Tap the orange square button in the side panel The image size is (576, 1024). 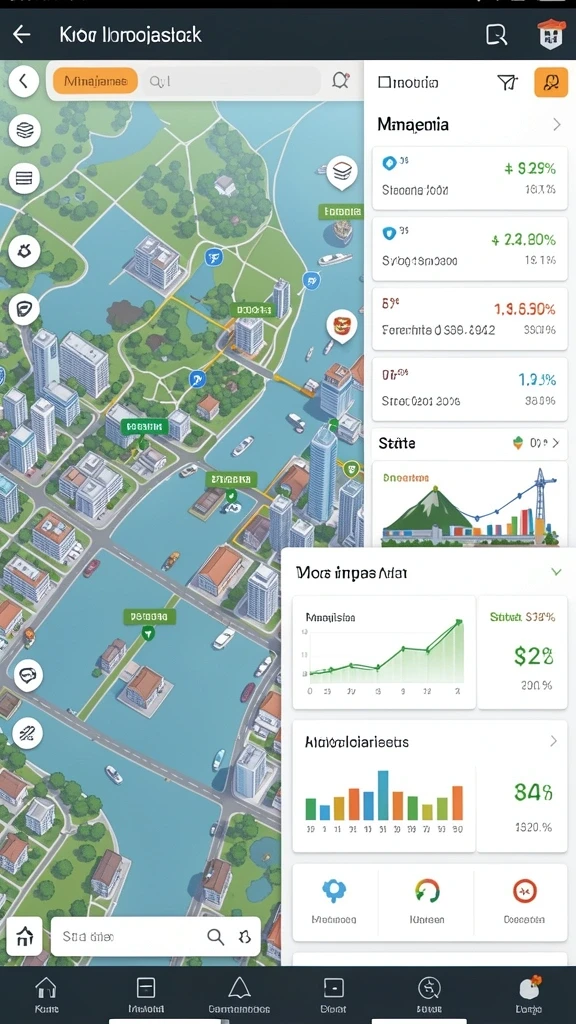(551, 82)
